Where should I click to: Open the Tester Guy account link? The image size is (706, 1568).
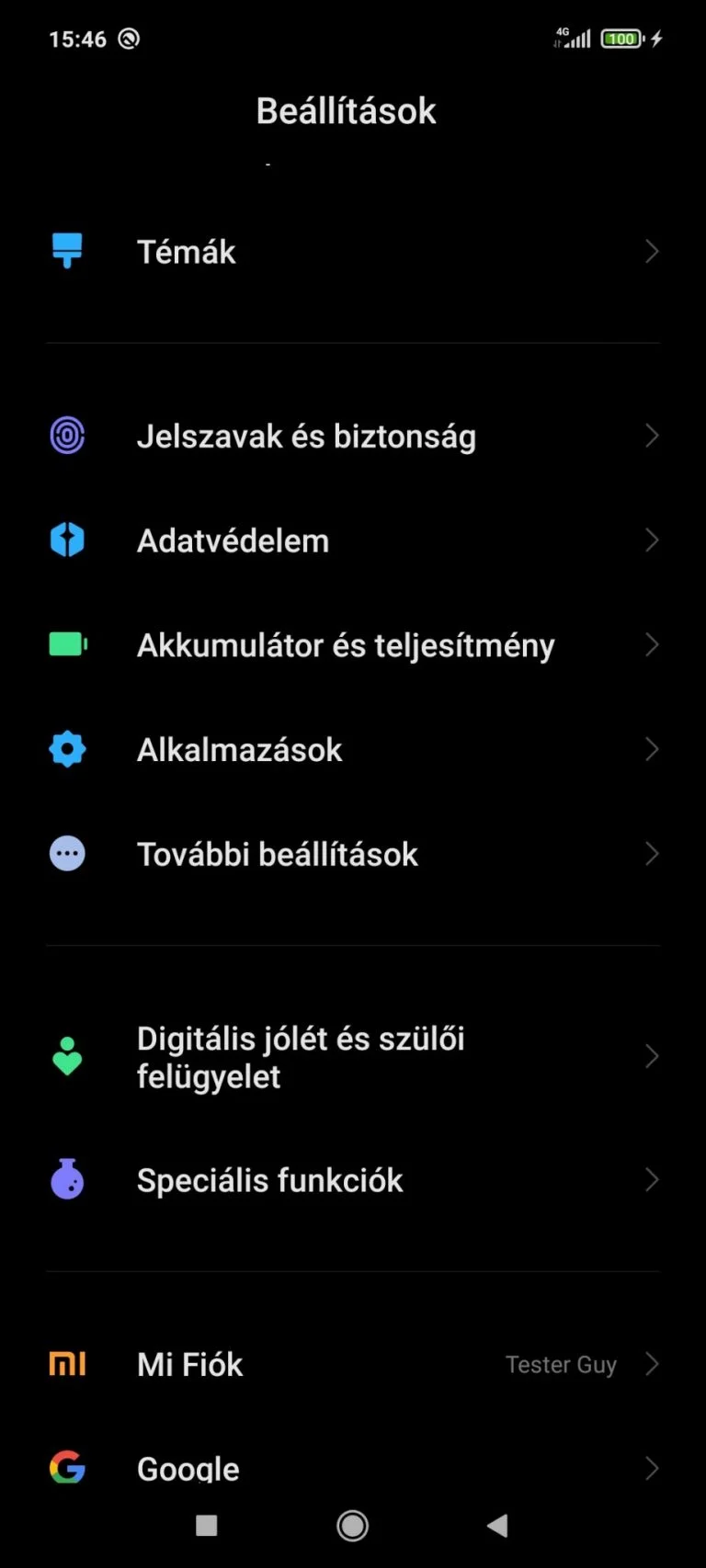(x=561, y=1365)
